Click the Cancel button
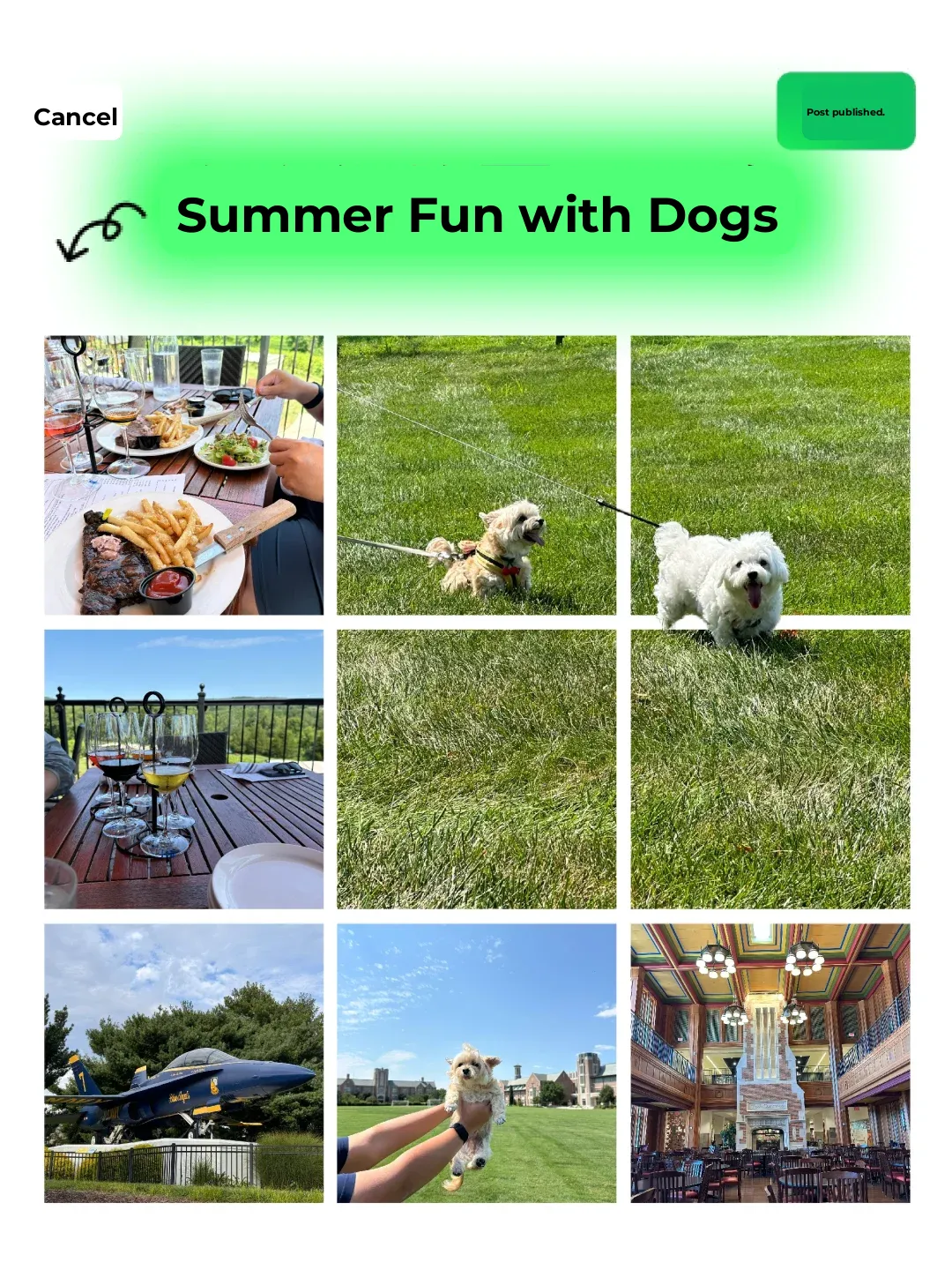This screenshot has height=1270, width=952. 75,116
